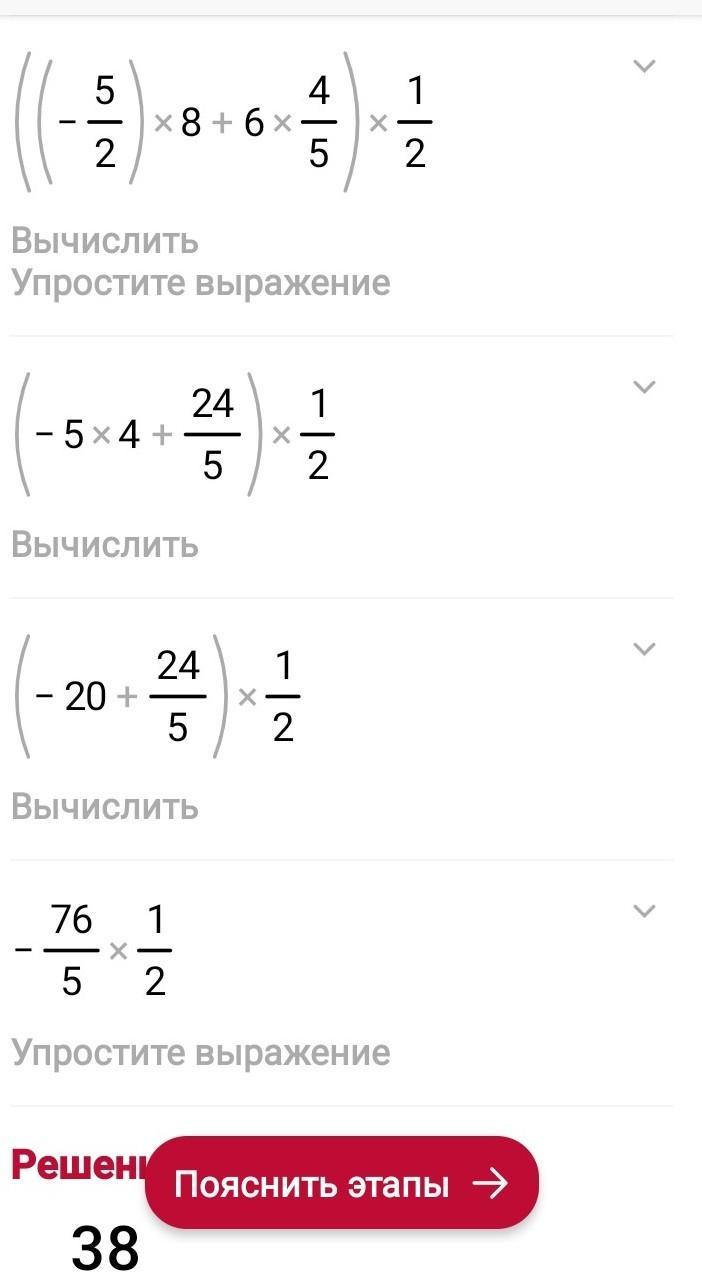Expand the step with −20+24/5
Screen dimensions: 702x1284
click(x=645, y=649)
